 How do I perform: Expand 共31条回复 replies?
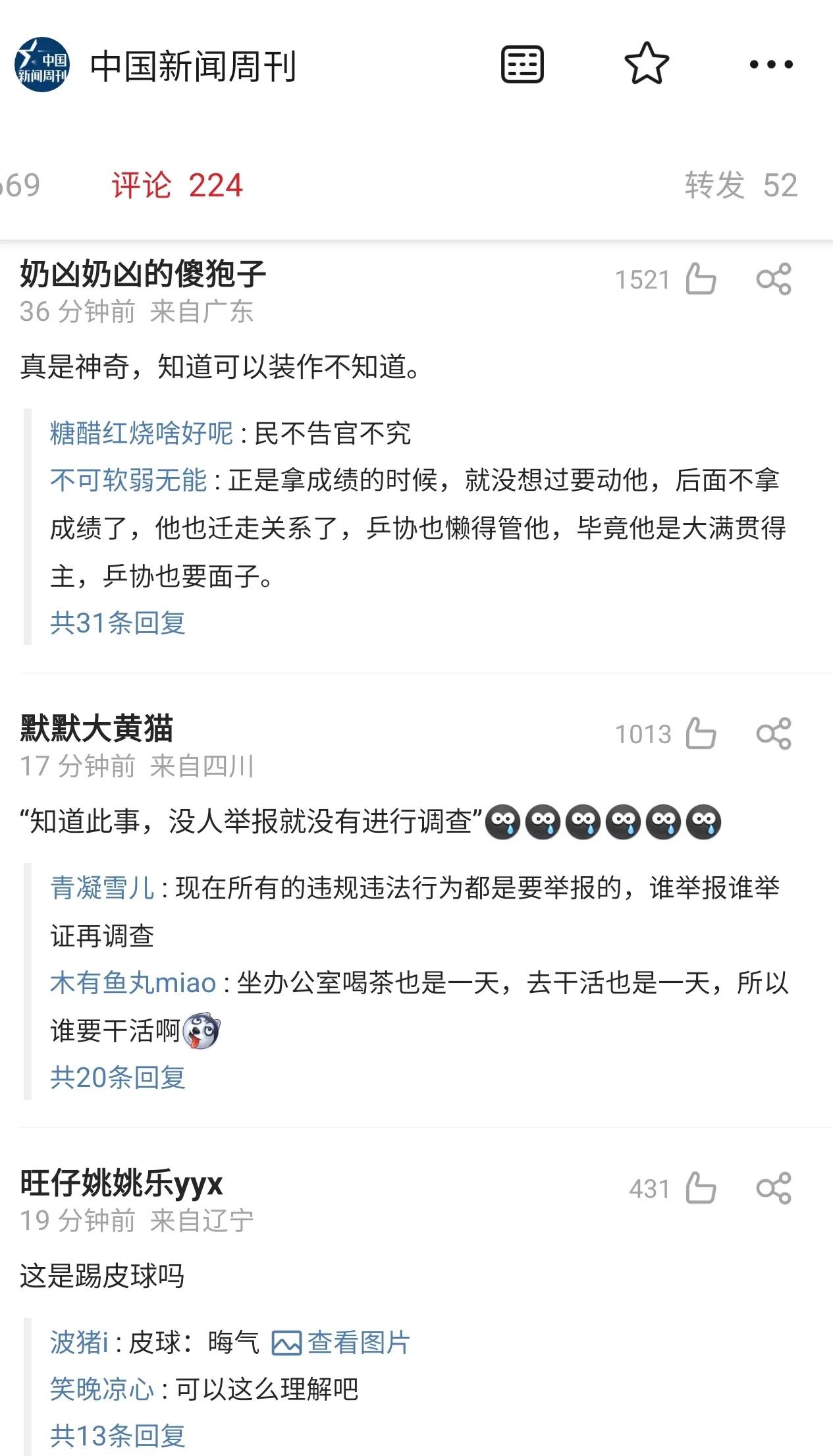(x=118, y=623)
